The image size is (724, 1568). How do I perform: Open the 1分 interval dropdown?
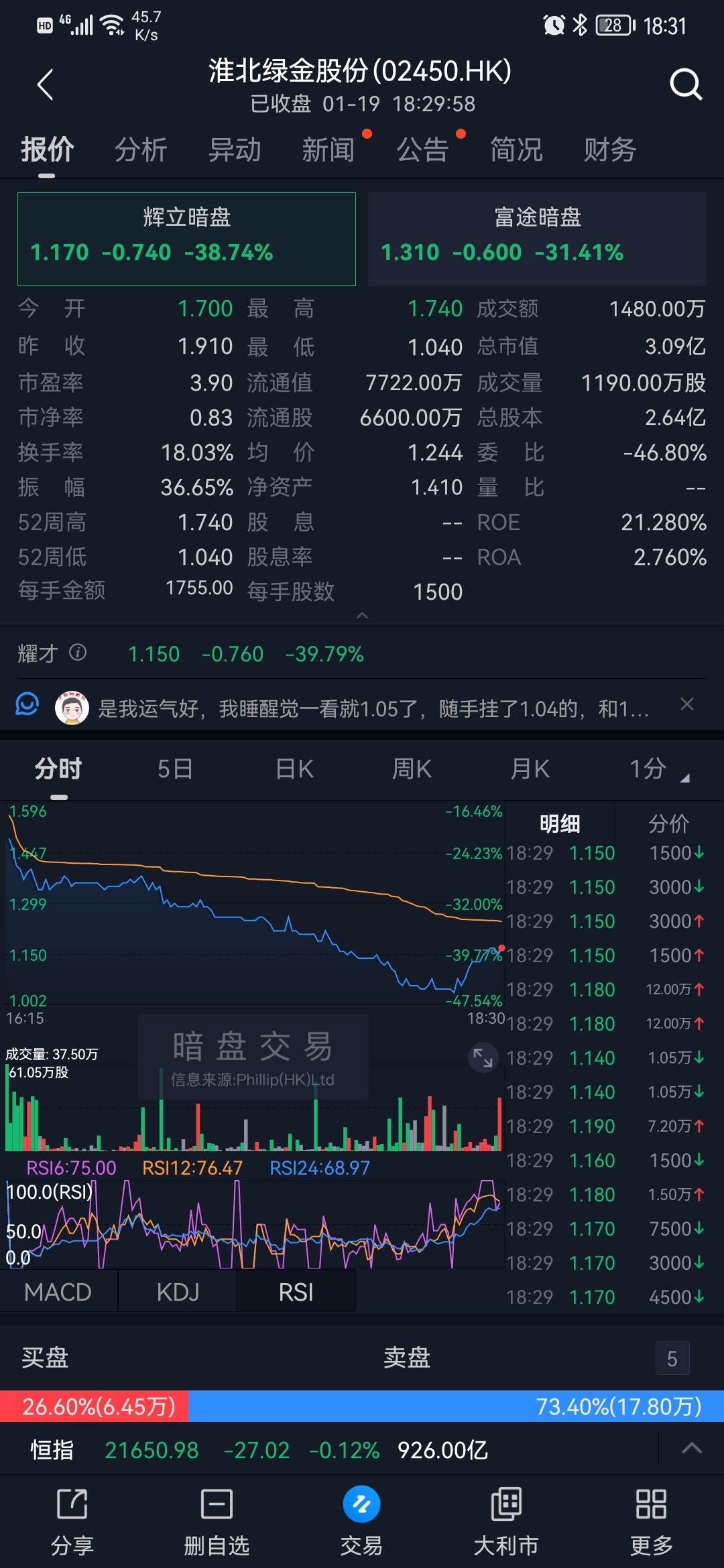coord(657,769)
